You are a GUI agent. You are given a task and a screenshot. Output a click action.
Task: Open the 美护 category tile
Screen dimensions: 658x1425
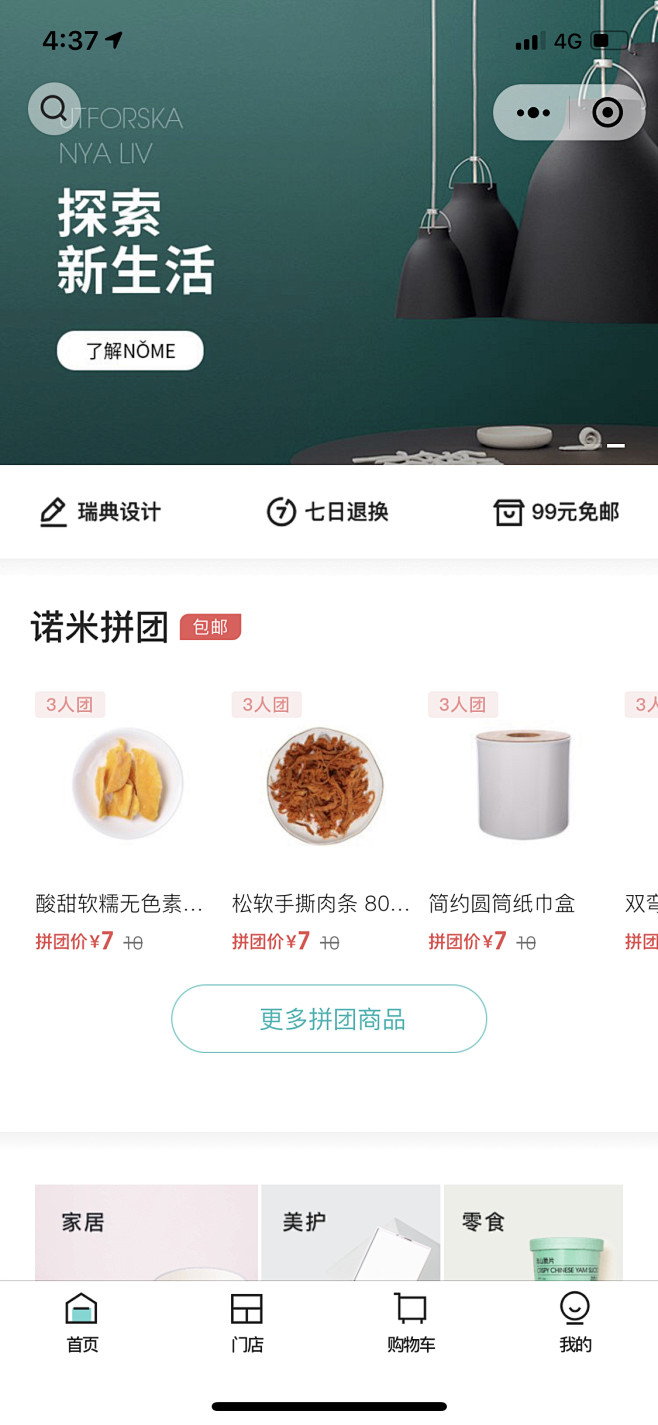pos(351,1232)
